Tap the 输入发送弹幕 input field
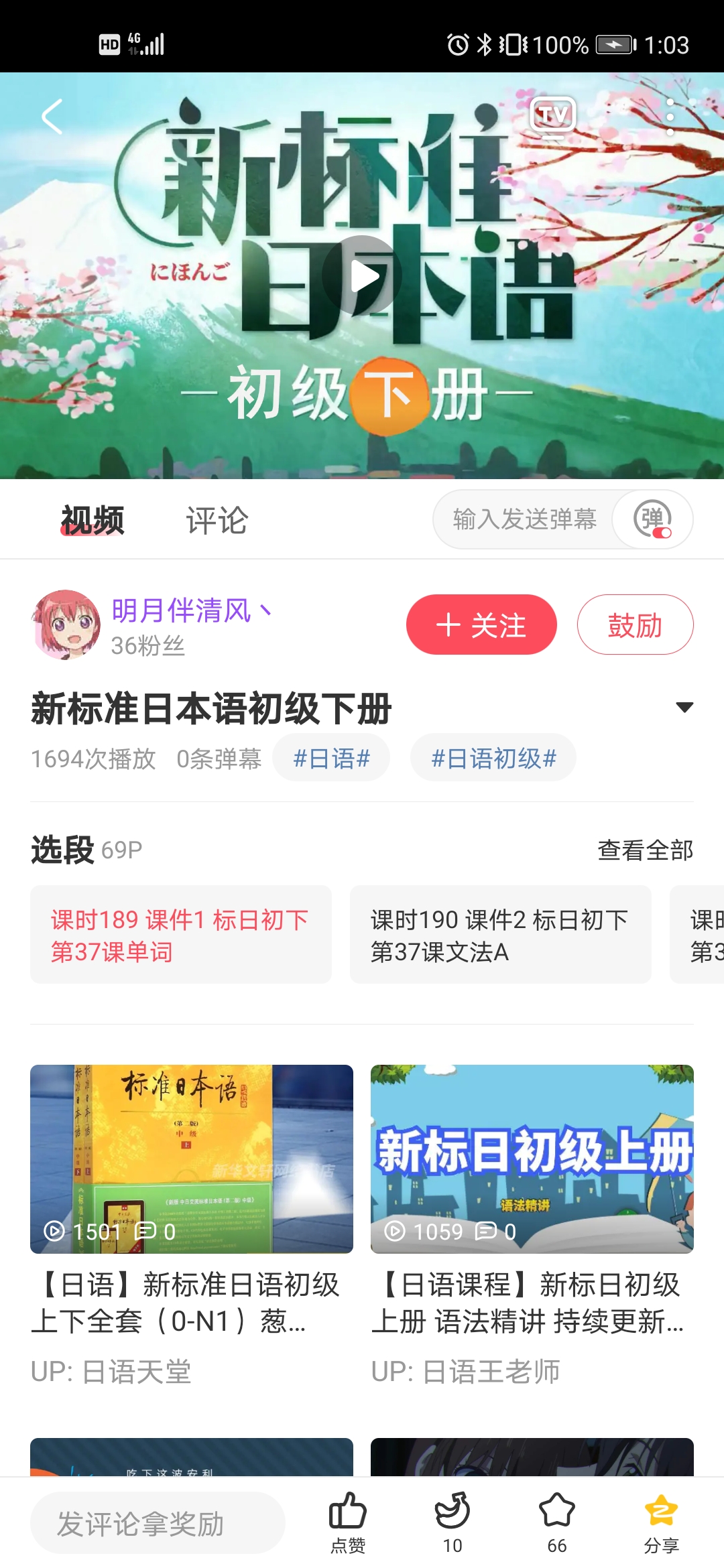 click(524, 519)
